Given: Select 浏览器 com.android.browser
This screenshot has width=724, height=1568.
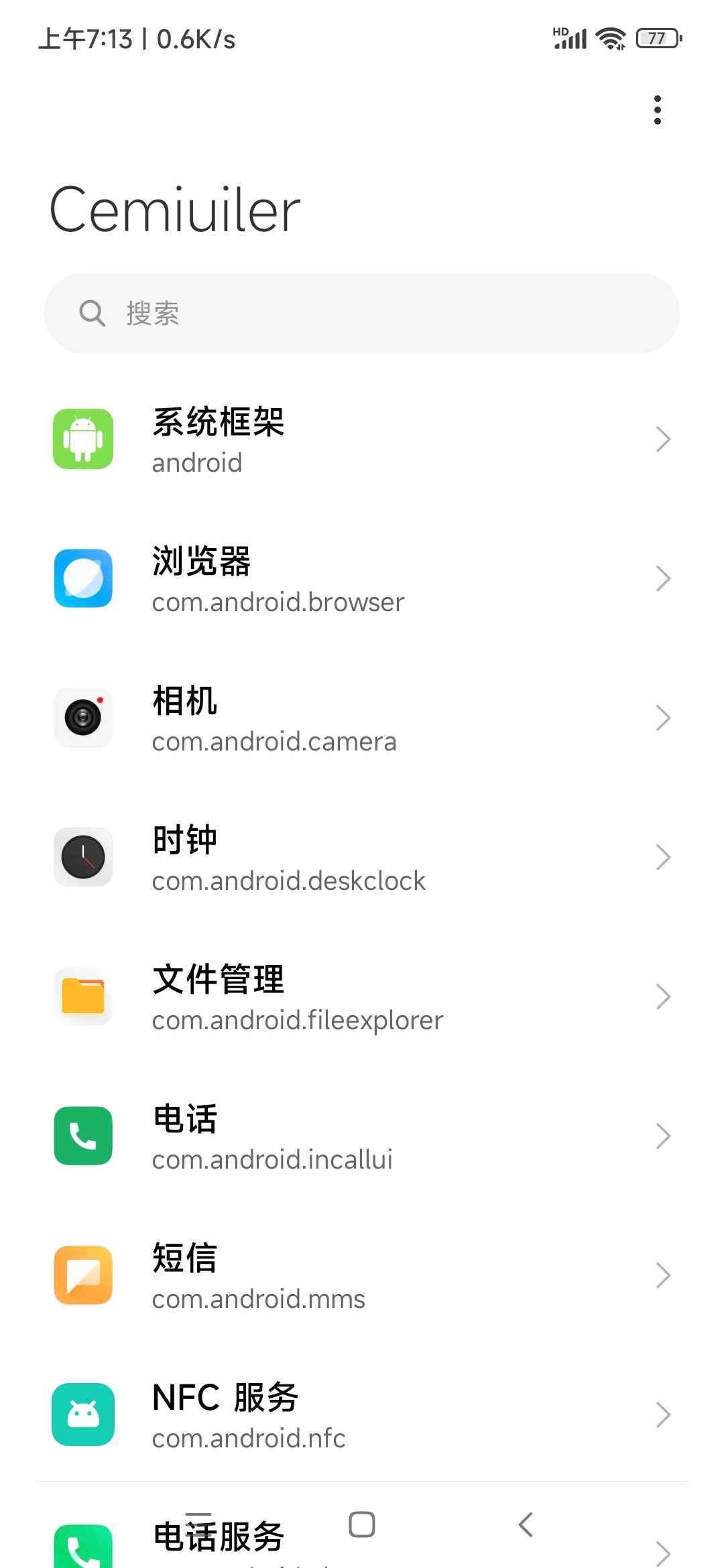Looking at the screenshot, I should coord(362,579).
